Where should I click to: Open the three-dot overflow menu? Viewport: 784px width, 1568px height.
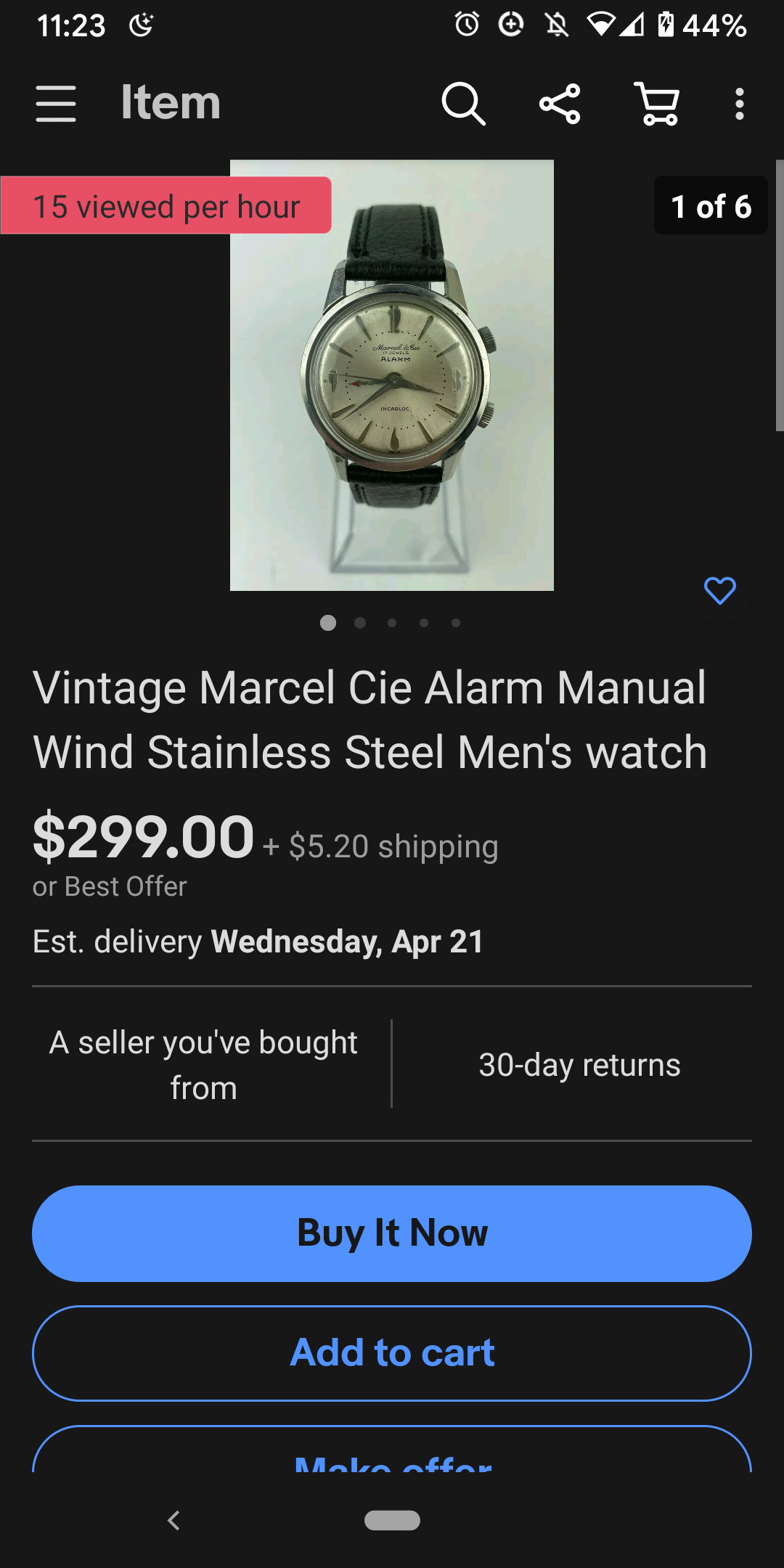coord(739,104)
